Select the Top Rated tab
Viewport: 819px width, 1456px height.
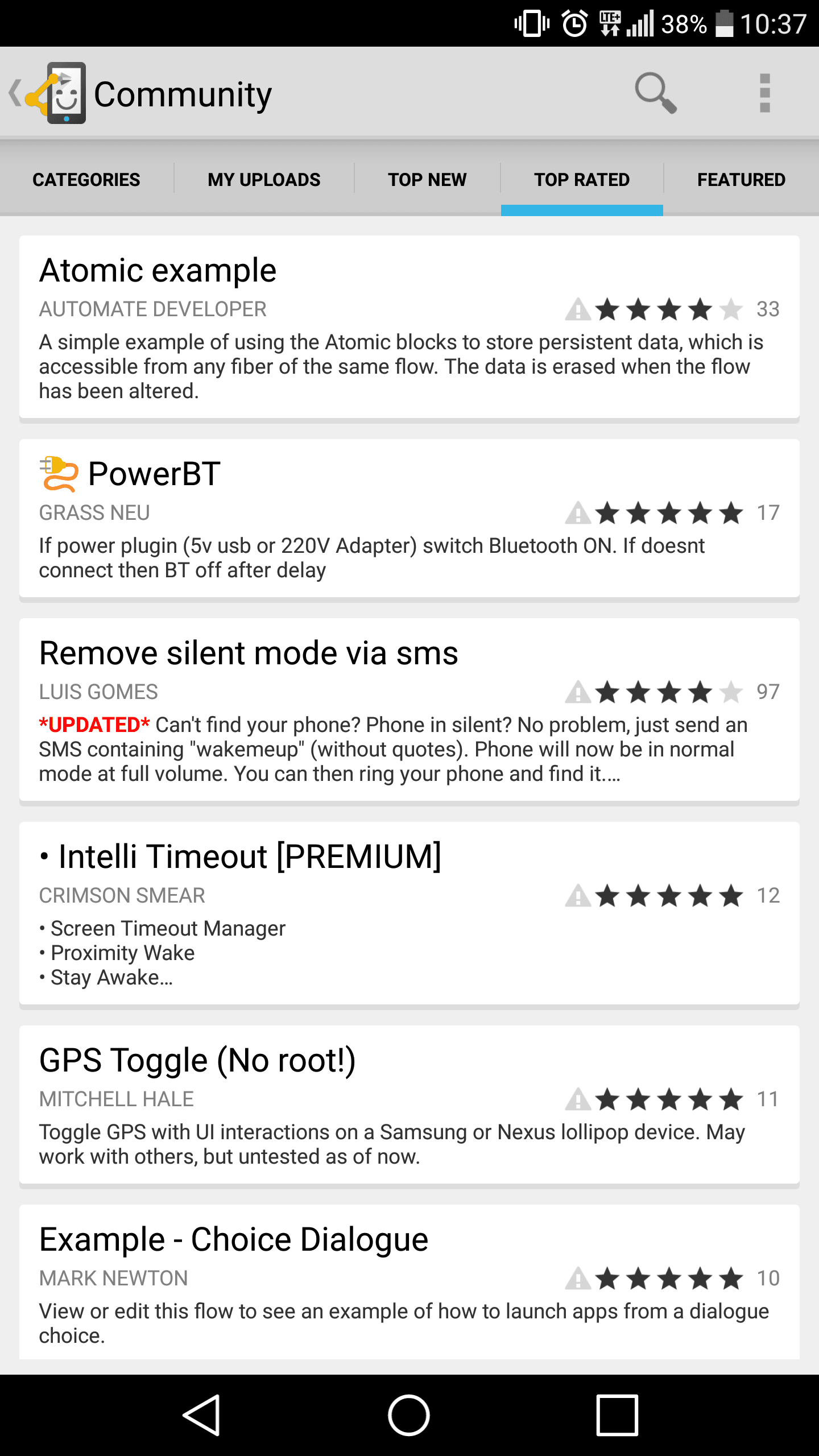[582, 180]
